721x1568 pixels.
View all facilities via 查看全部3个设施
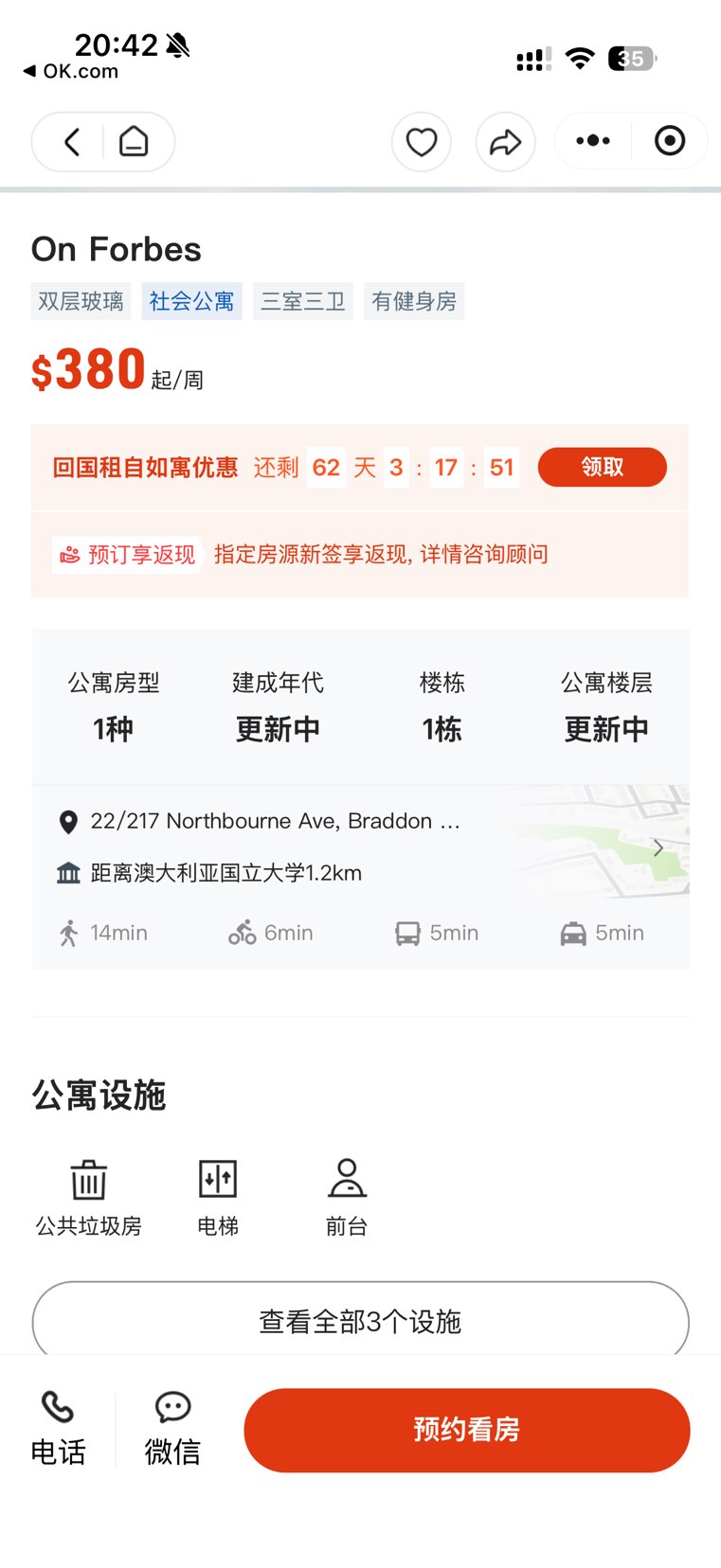coord(360,1321)
